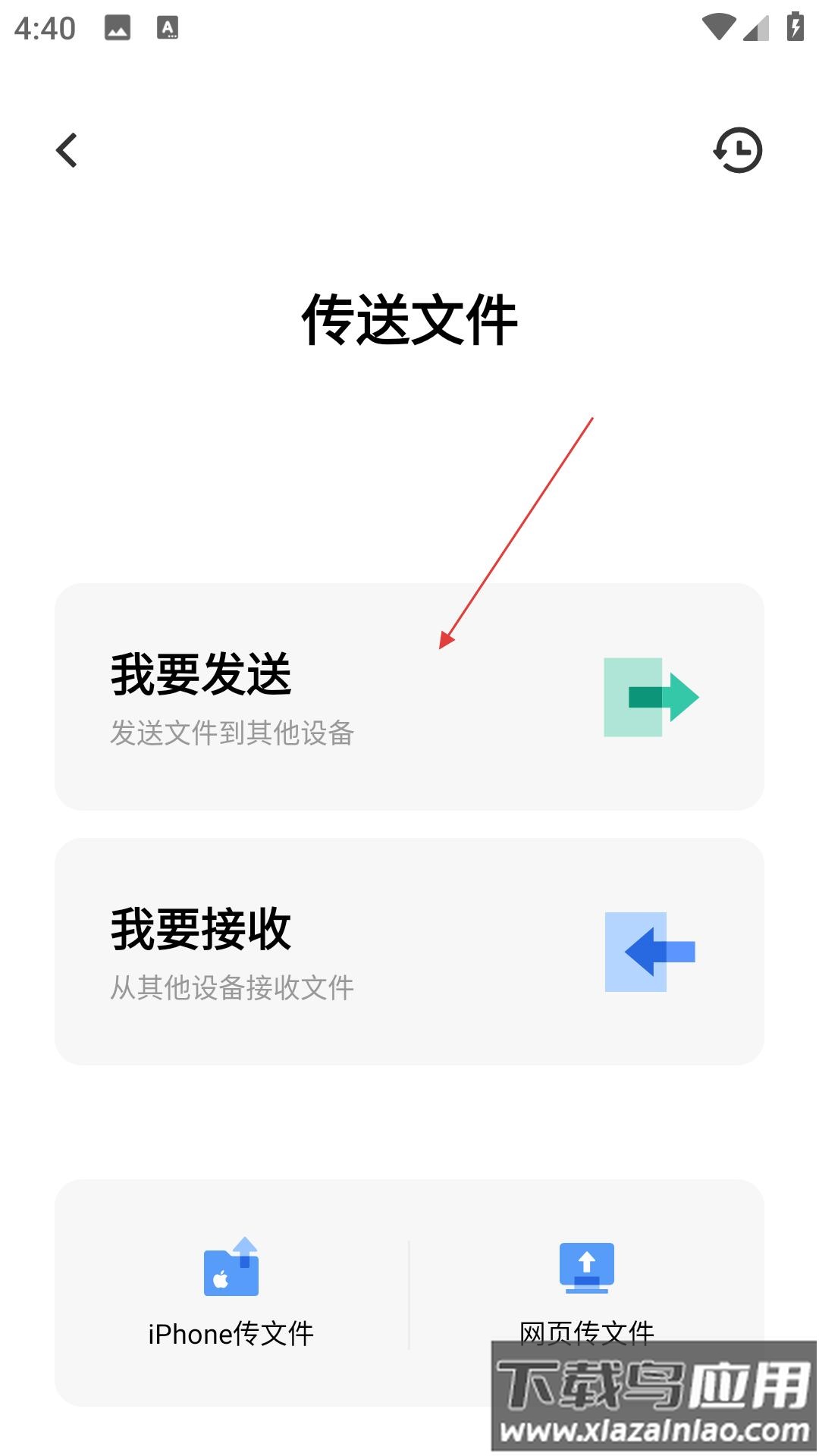The image size is (819, 1456).
Task: Open 网页传文件 web transfer
Action: [586, 1289]
